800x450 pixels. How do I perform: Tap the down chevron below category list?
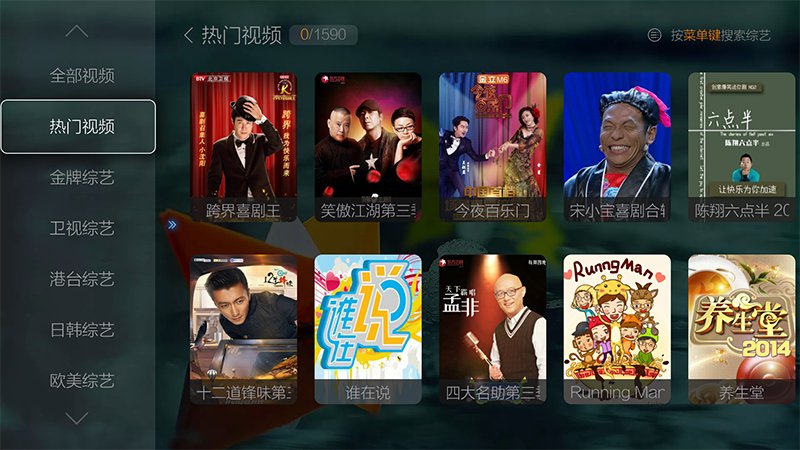pos(77,418)
